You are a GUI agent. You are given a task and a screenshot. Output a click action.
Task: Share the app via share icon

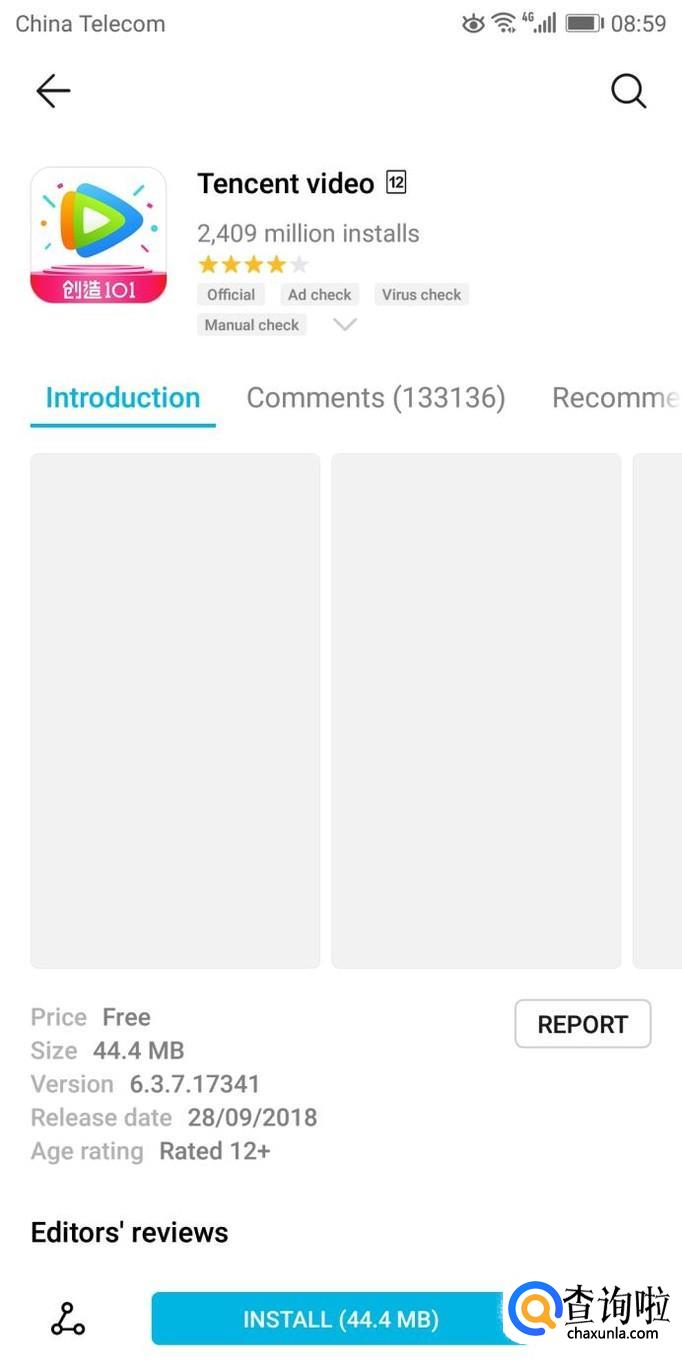(x=68, y=1320)
